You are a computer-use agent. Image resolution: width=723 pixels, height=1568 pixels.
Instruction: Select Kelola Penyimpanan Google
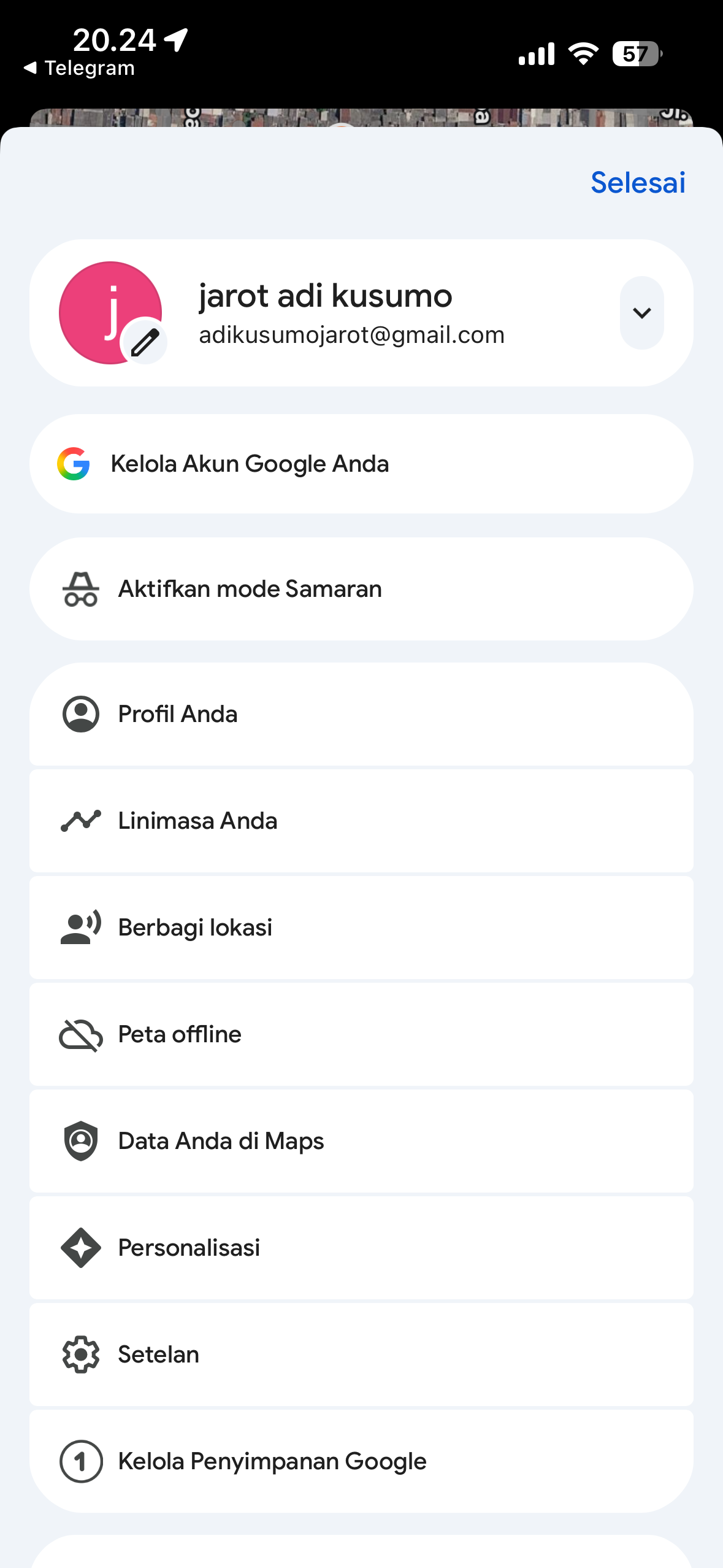(x=361, y=1461)
